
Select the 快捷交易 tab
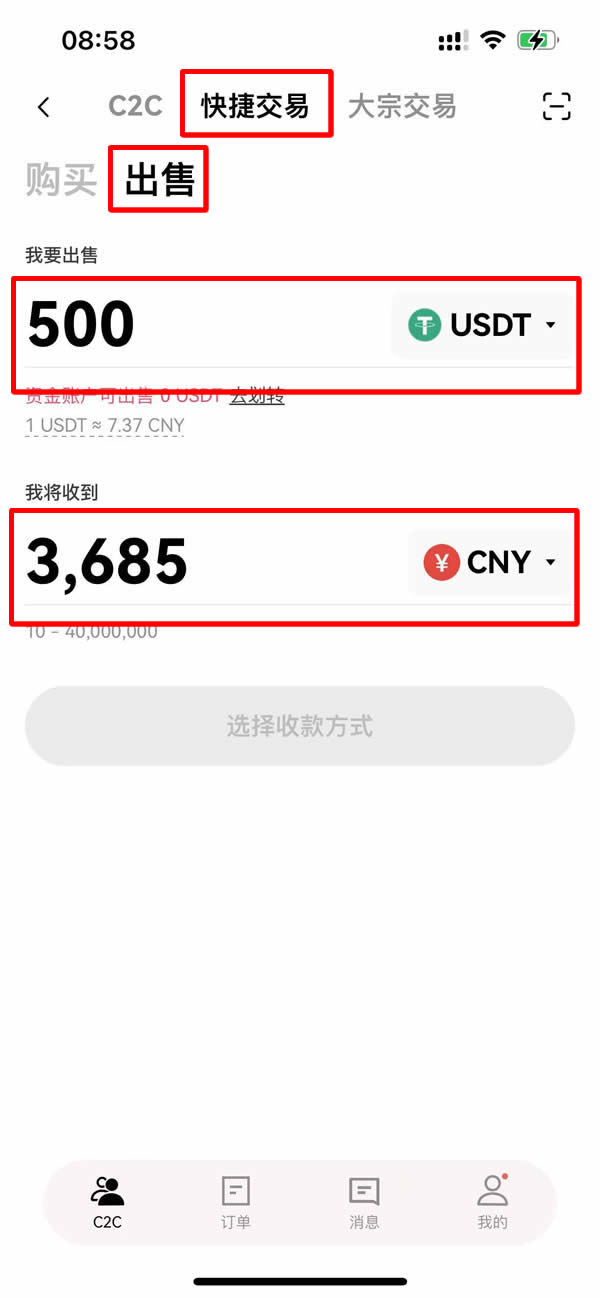(x=255, y=105)
